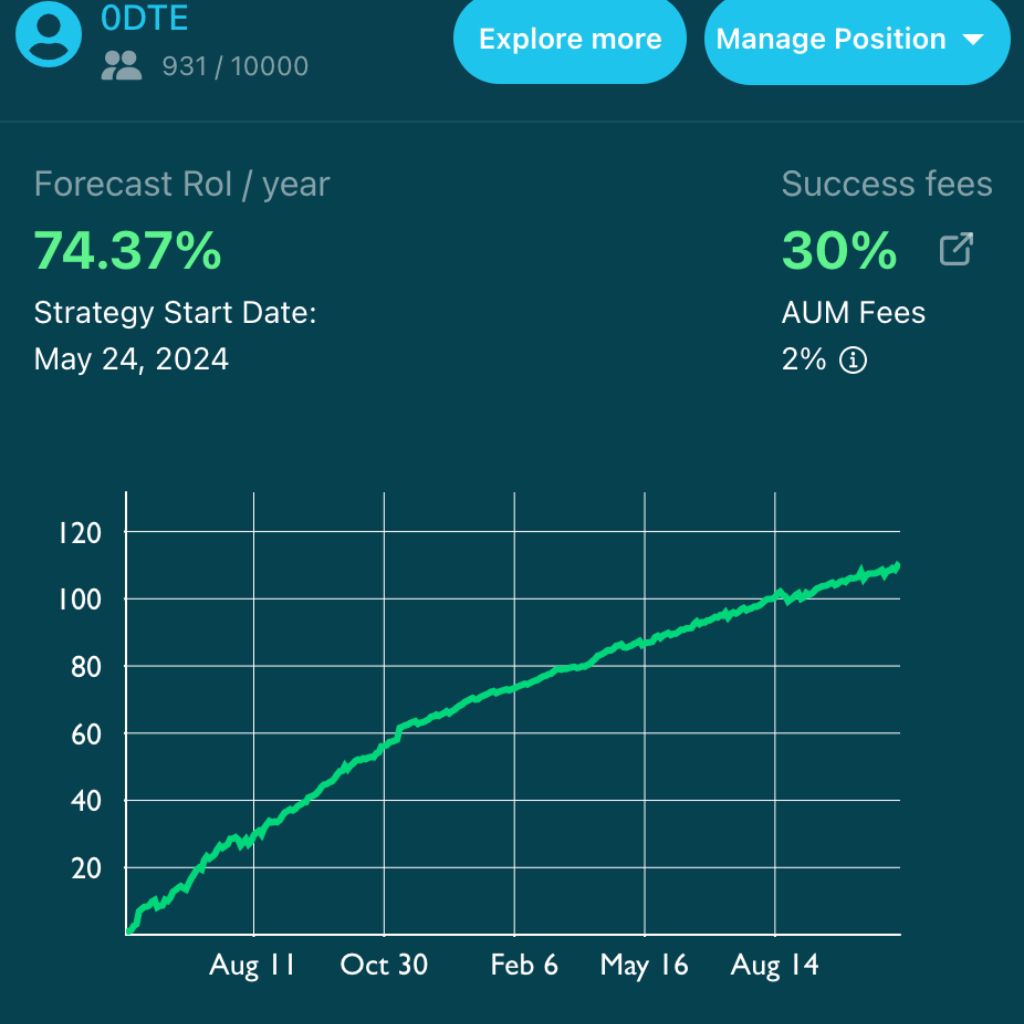Open the Success fees external link icon
This screenshot has height=1024, width=1024.
(x=956, y=249)
